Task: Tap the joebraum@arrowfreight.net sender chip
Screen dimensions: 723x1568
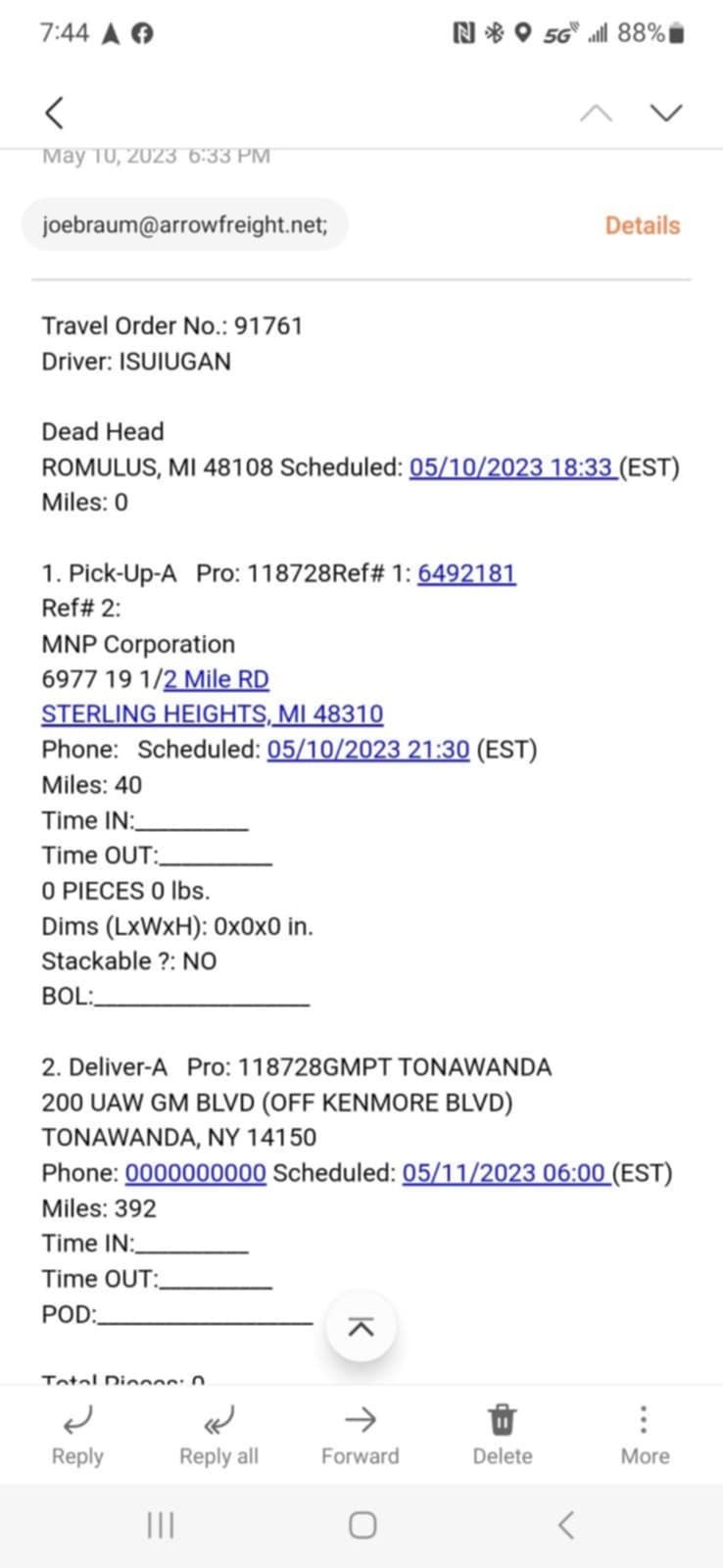Action: (x=185, y=224)
